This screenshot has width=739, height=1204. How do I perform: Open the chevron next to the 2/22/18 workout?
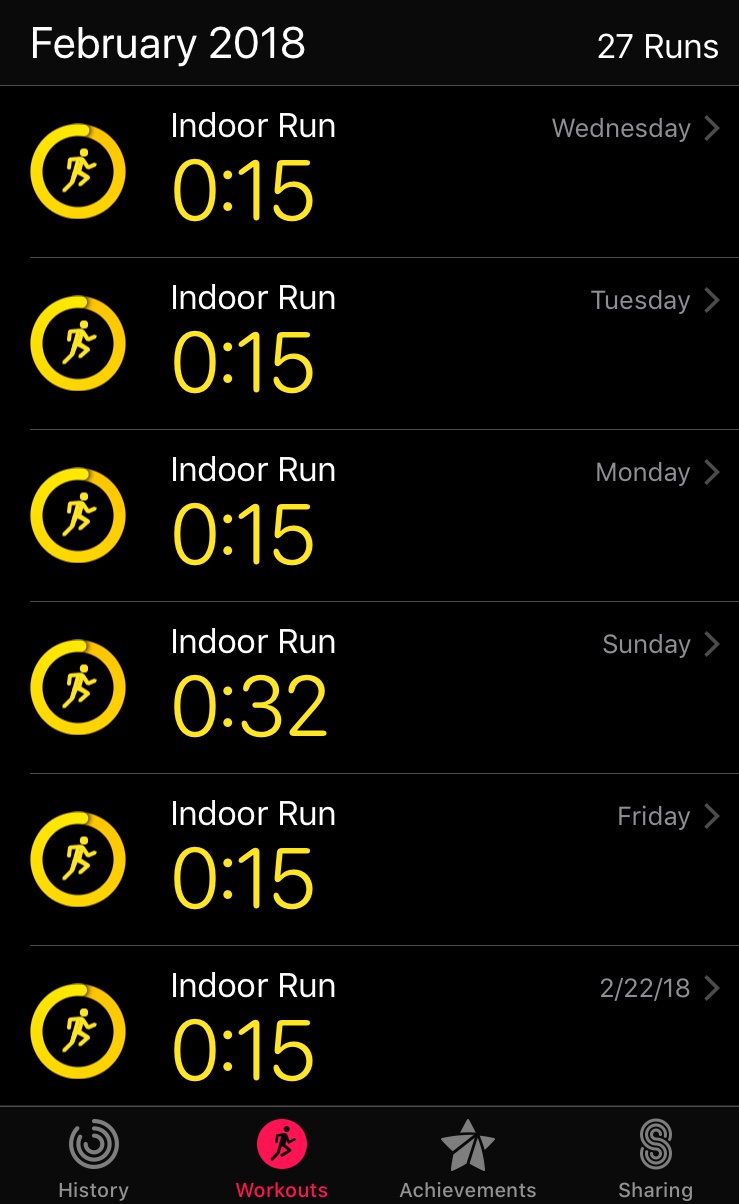715,988
